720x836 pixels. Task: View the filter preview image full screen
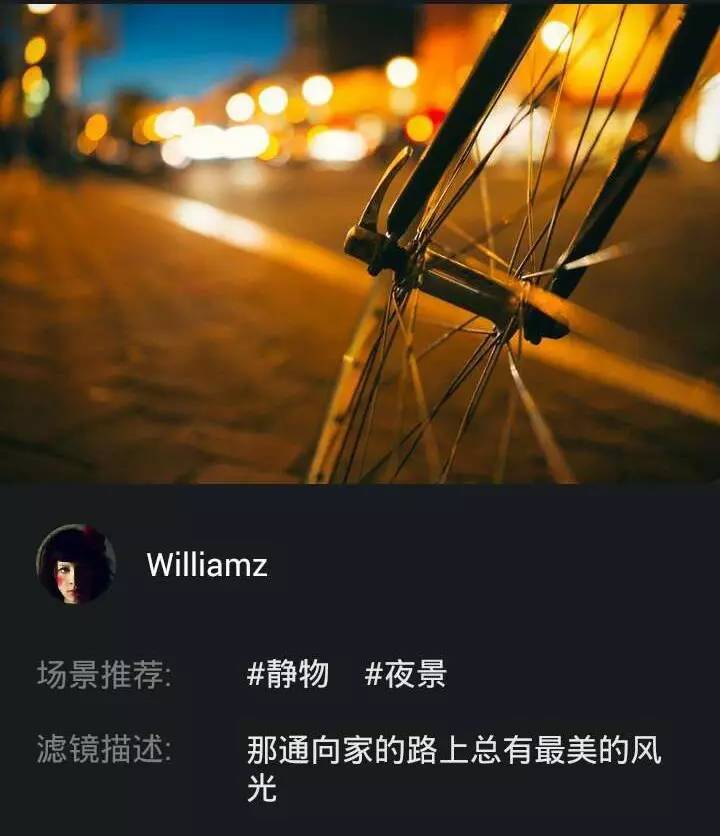360,240
